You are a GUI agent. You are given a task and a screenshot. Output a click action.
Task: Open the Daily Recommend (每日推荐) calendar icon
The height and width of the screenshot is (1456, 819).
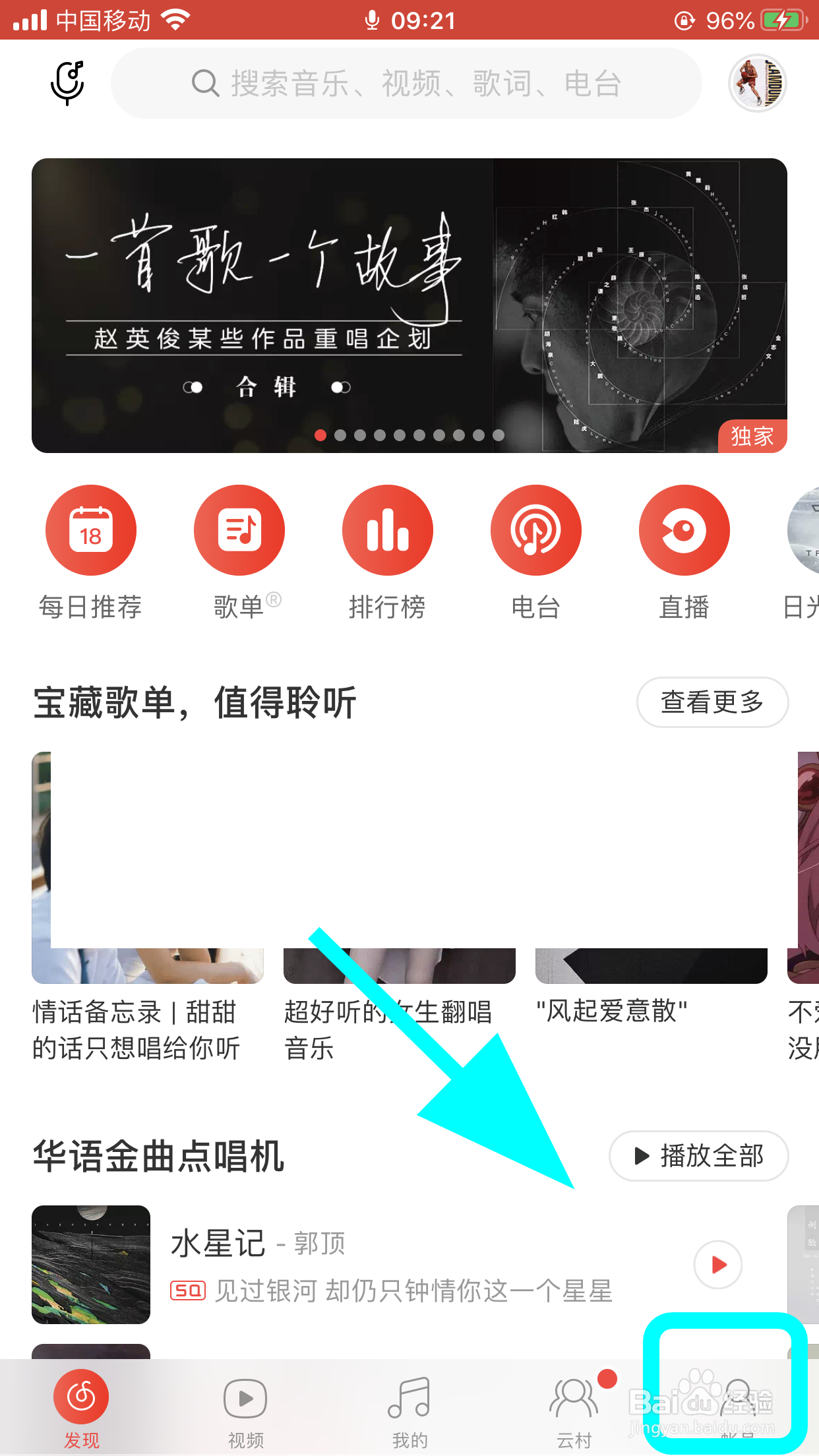(x=90, y=530)
